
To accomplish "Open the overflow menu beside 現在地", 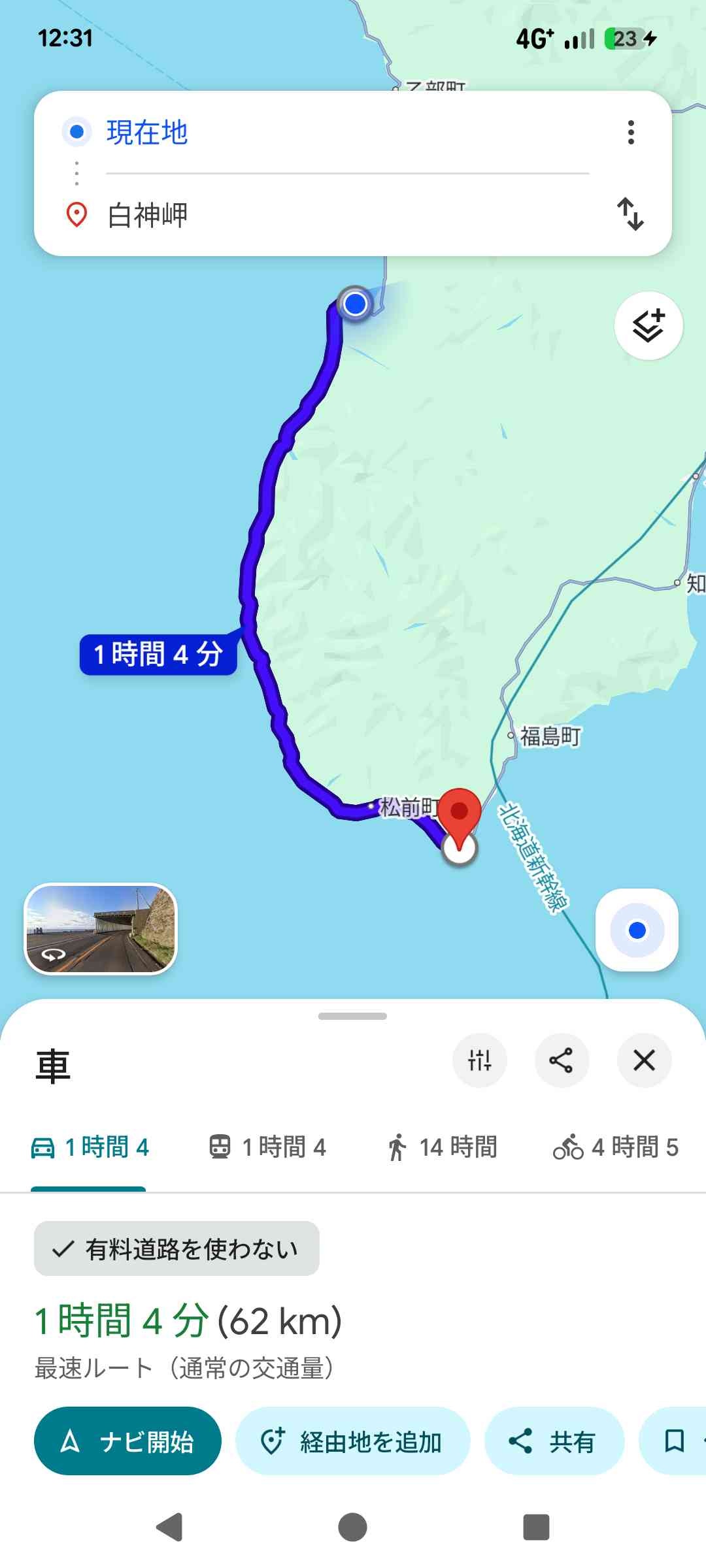I will tap(631, 133).
